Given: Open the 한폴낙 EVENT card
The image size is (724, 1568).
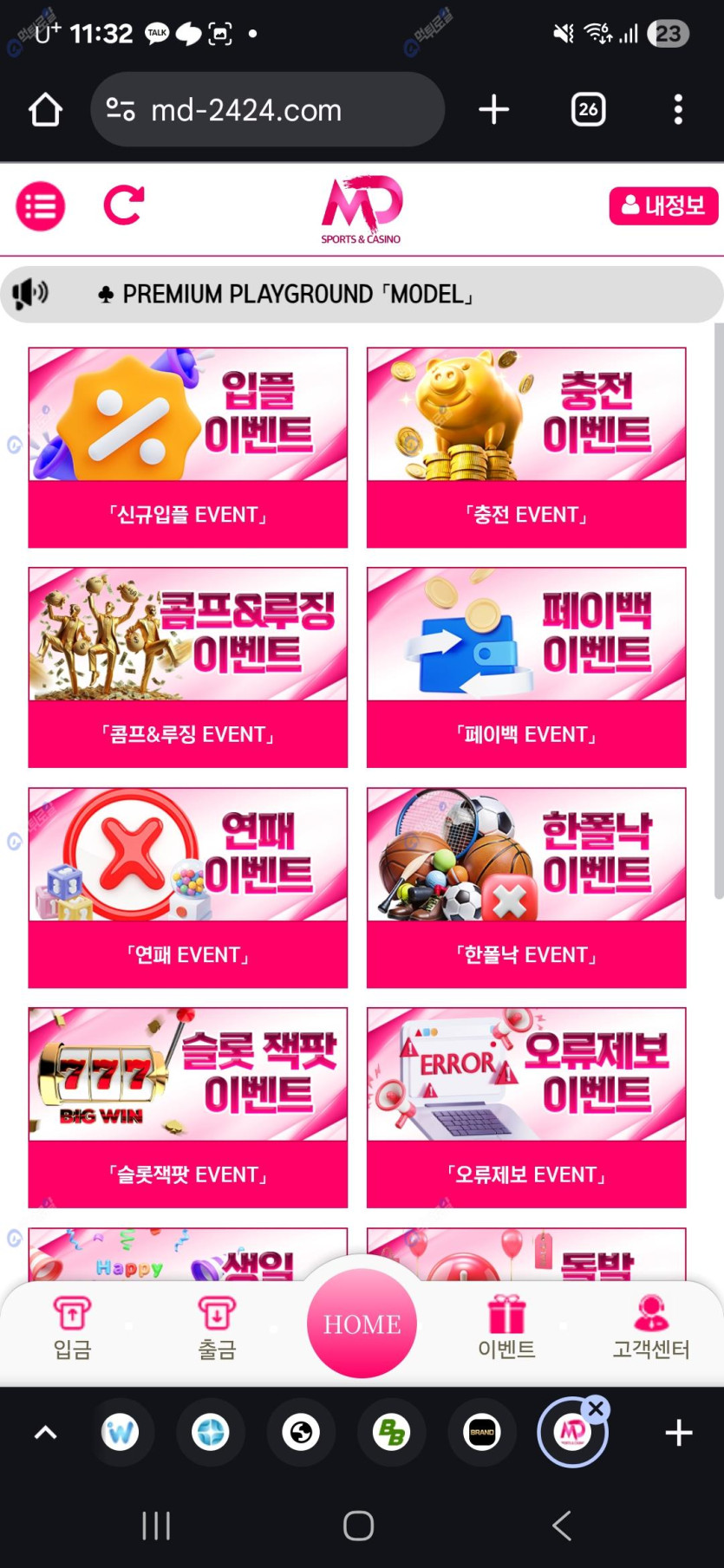Looking at the screenshot, I should pyautogui.click(x=526, y=888).
